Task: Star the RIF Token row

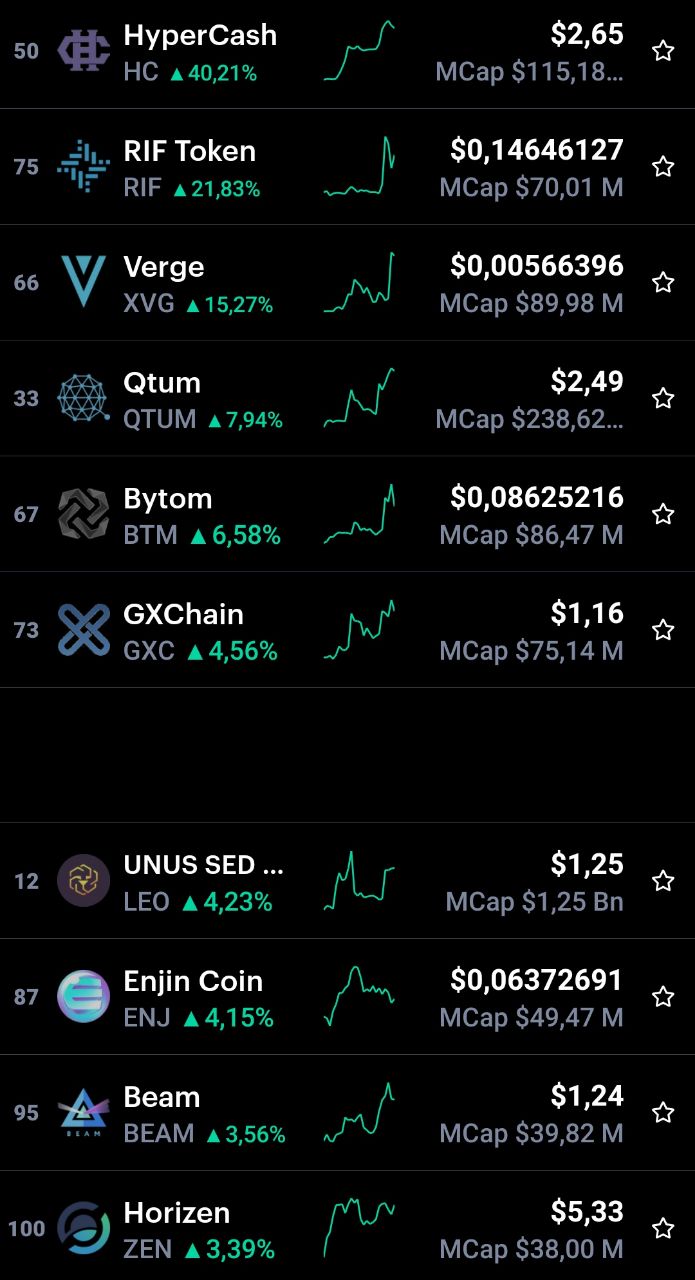Action: tap(663, 167)
